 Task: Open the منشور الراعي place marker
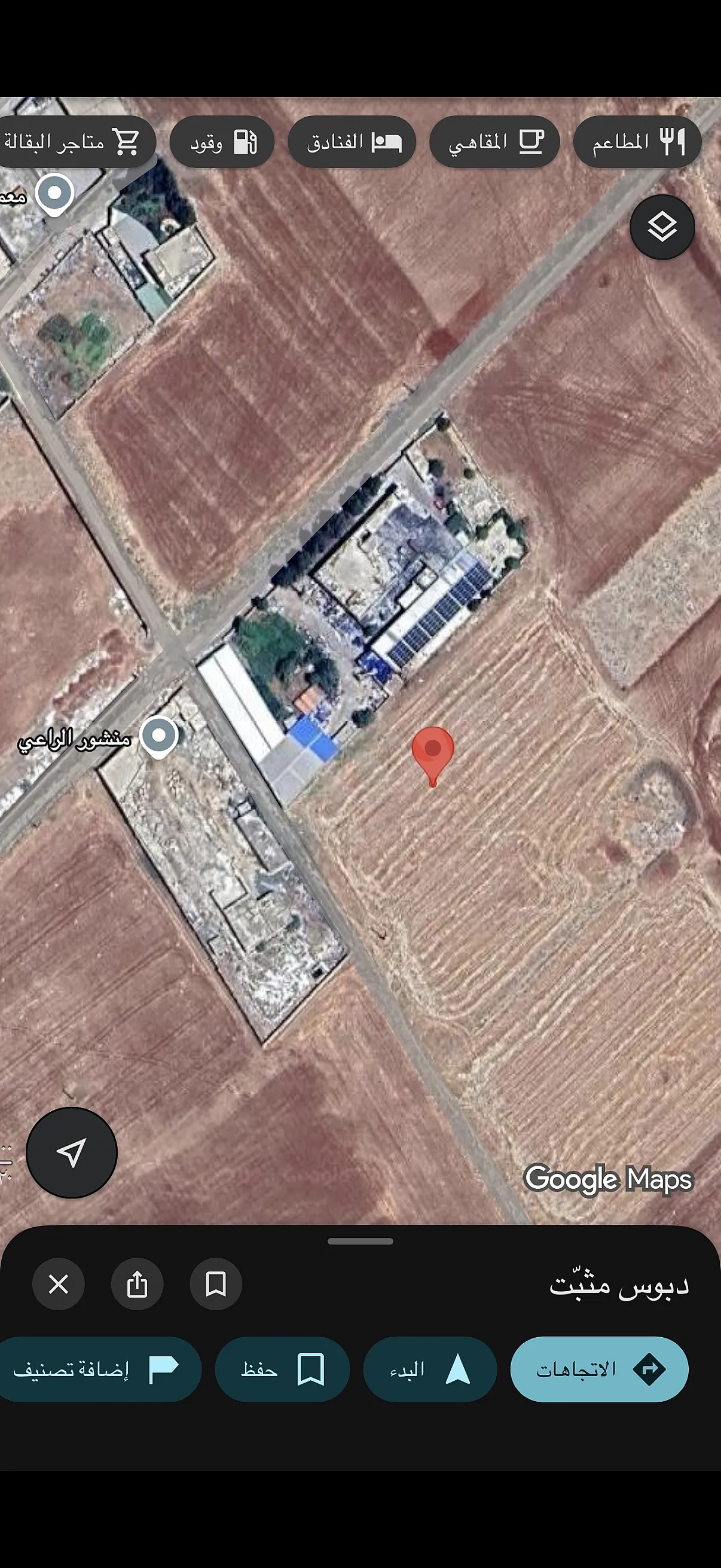159,737
